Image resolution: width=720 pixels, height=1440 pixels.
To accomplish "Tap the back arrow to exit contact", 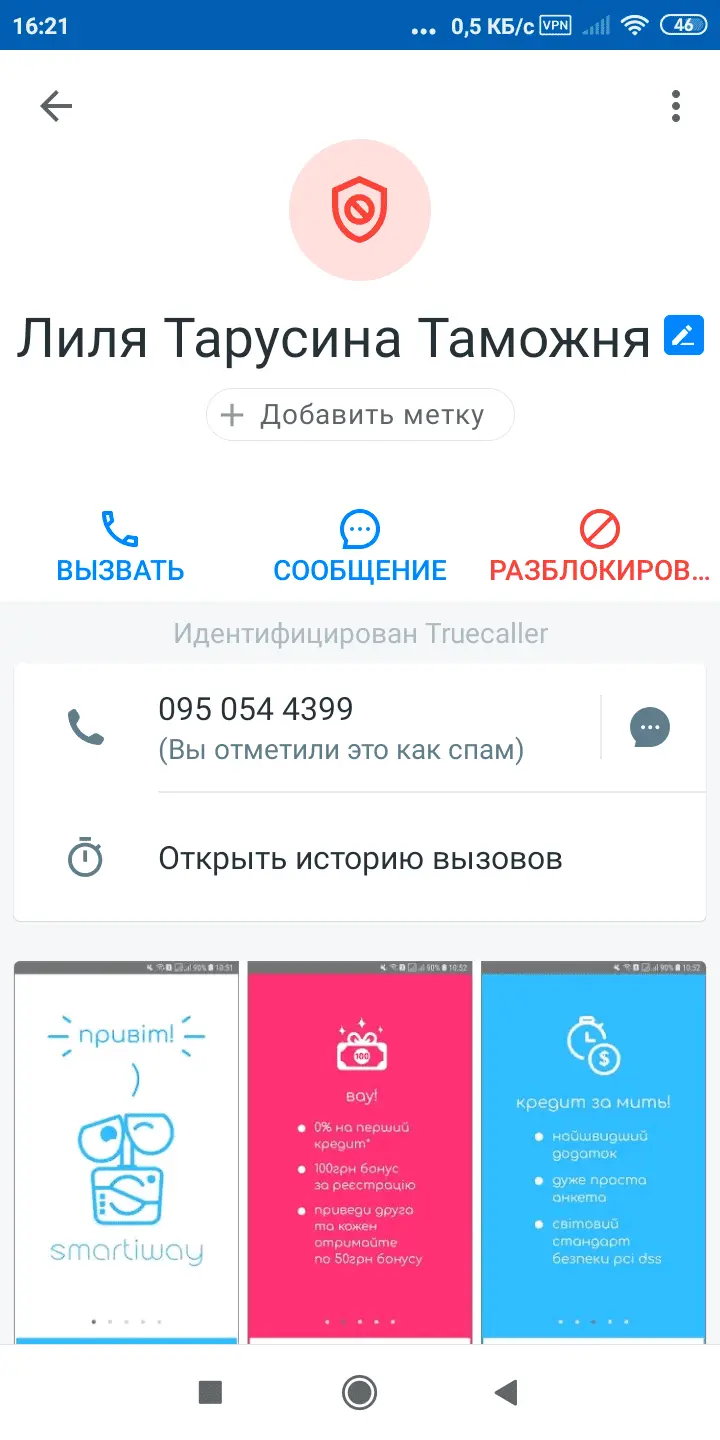I will (56, 105).
